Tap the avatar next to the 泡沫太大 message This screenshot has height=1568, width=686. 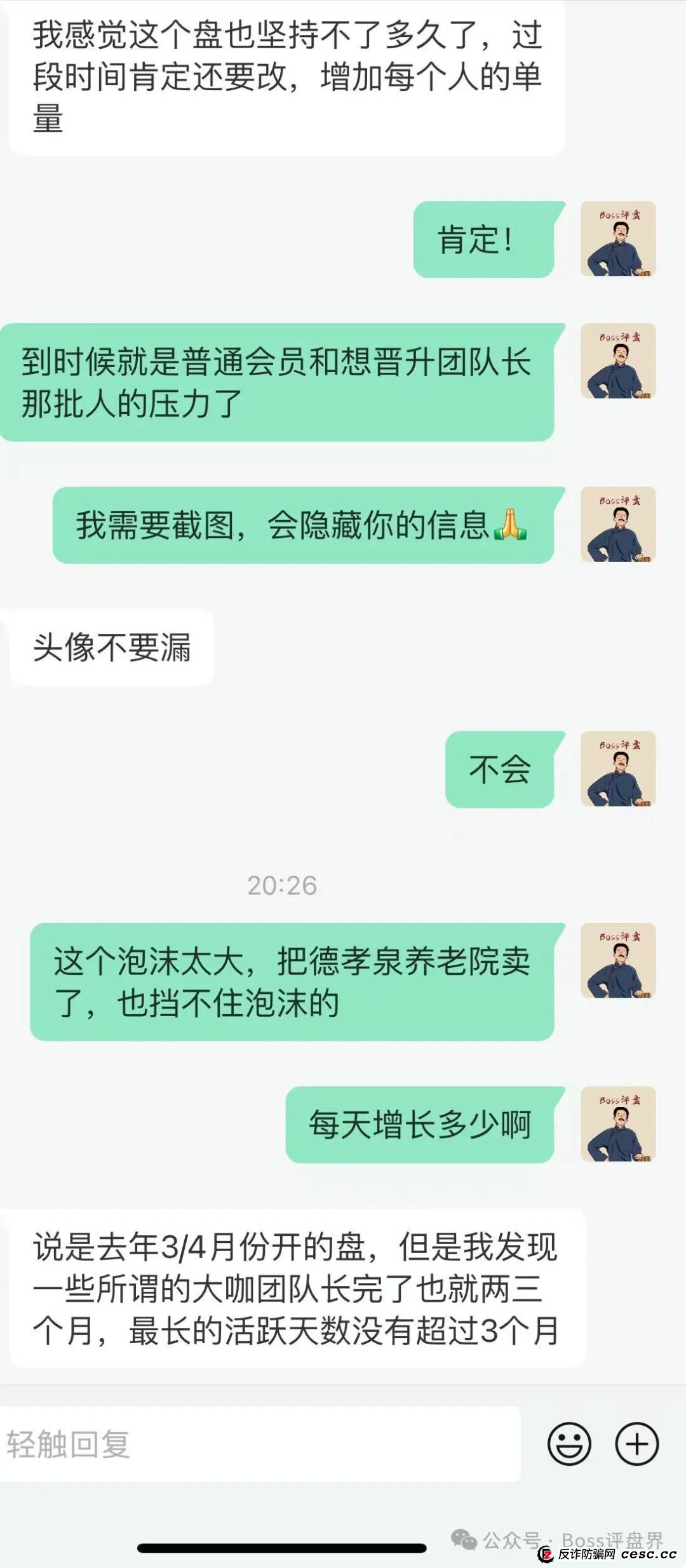[619, 962]
